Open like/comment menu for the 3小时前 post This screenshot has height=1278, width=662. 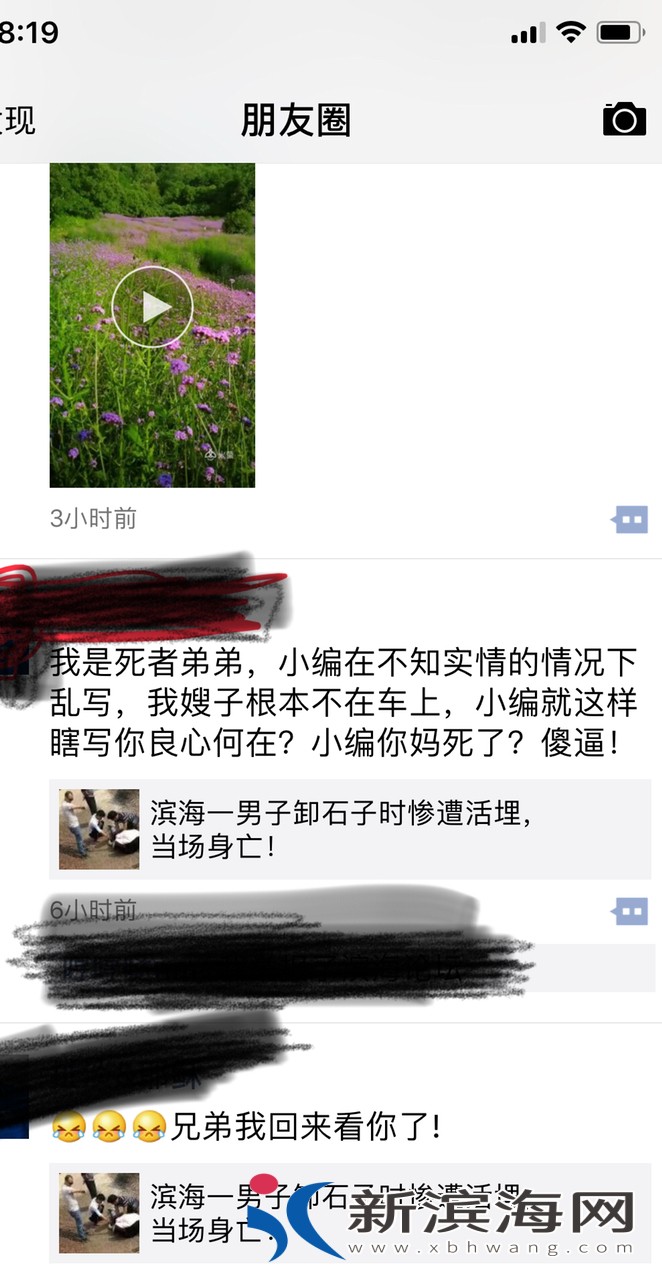tap(630, 519)
